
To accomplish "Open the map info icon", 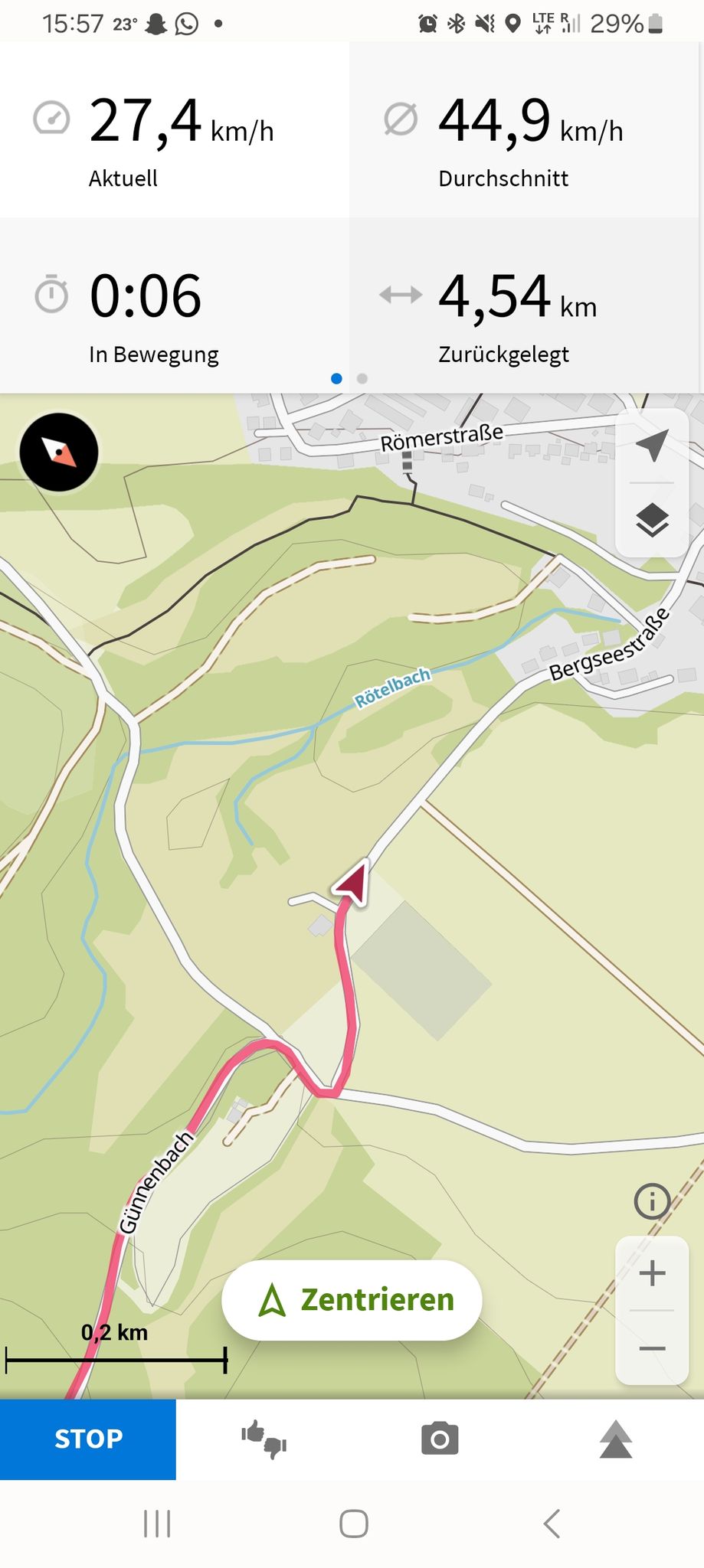I will 652,1200.
